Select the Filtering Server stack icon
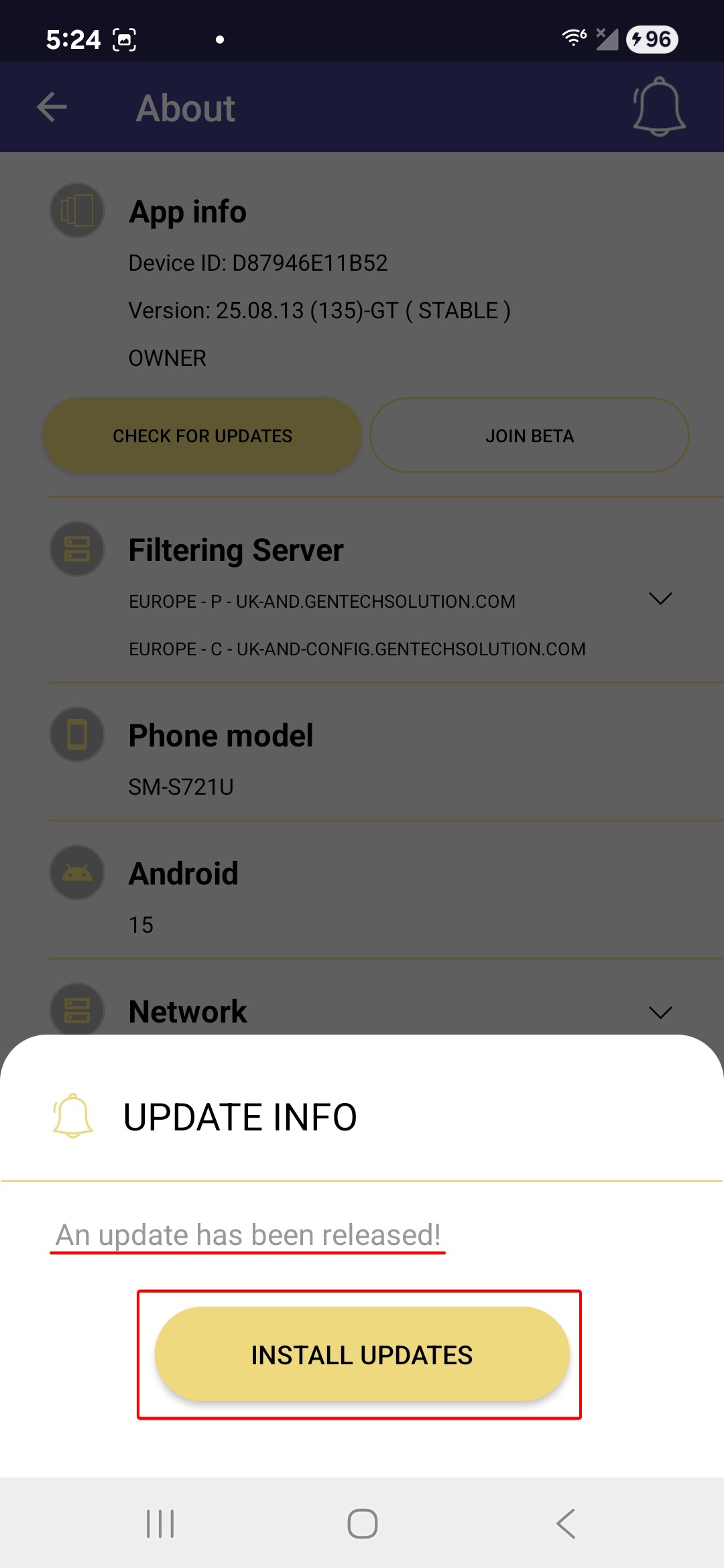The image size is (724, 1568). (76, 549)
